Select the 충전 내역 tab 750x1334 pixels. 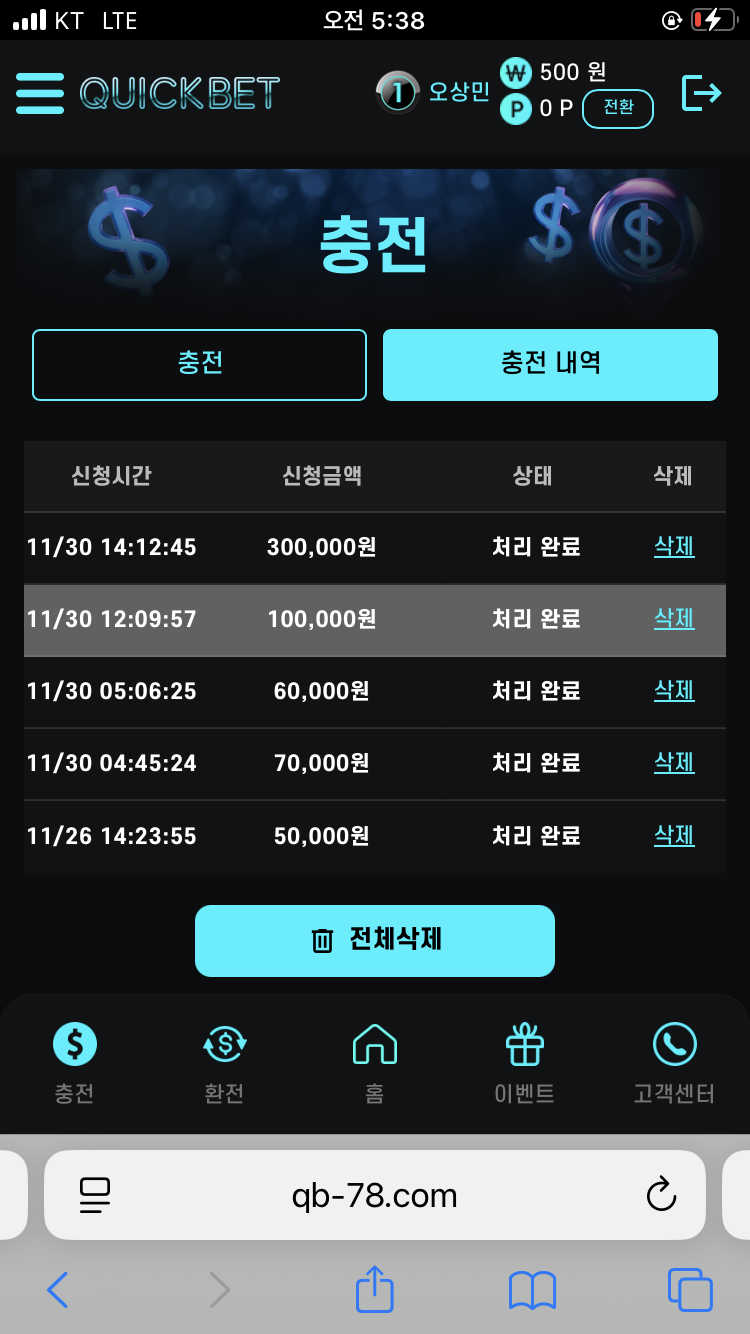(550, 364)
